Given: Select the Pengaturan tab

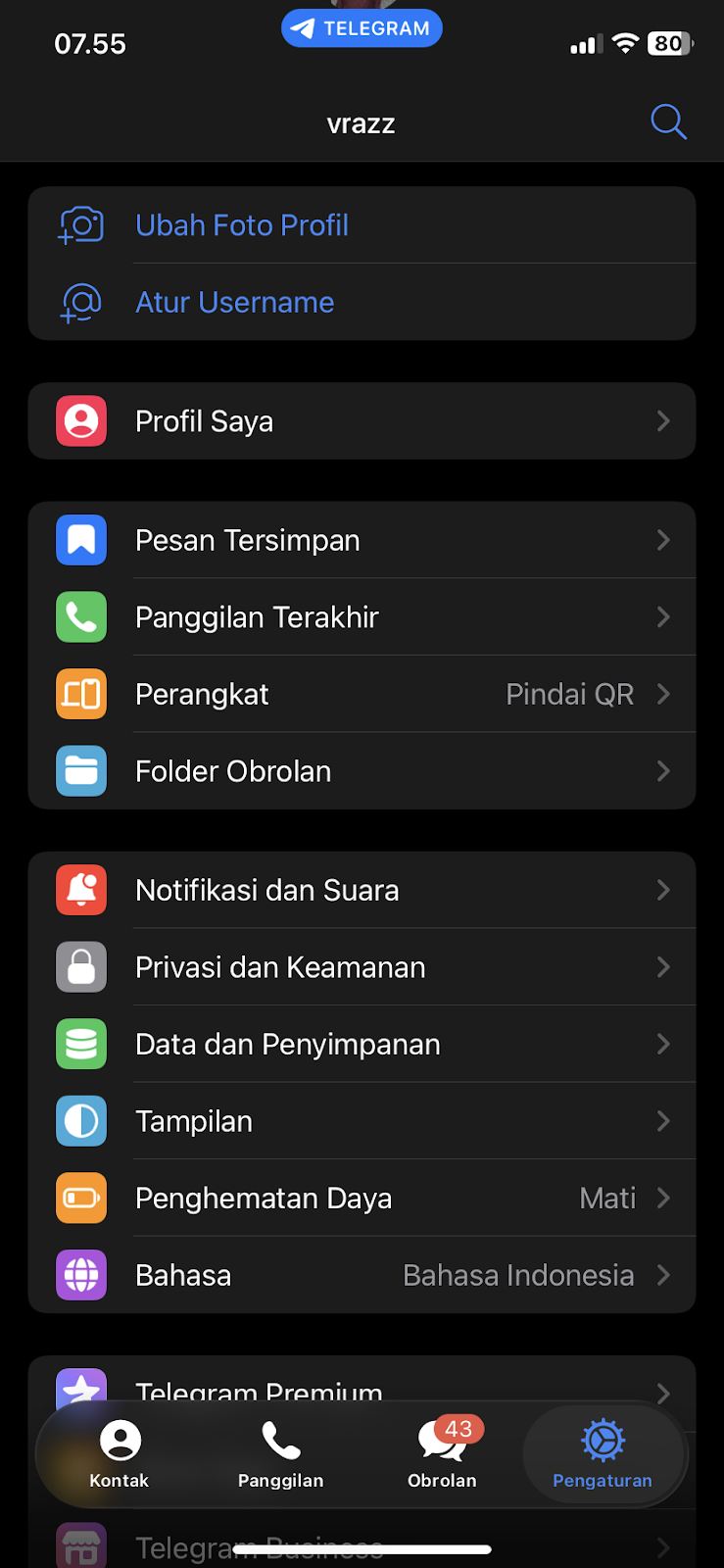Looking at the screenshot, I should [603, 1453].
